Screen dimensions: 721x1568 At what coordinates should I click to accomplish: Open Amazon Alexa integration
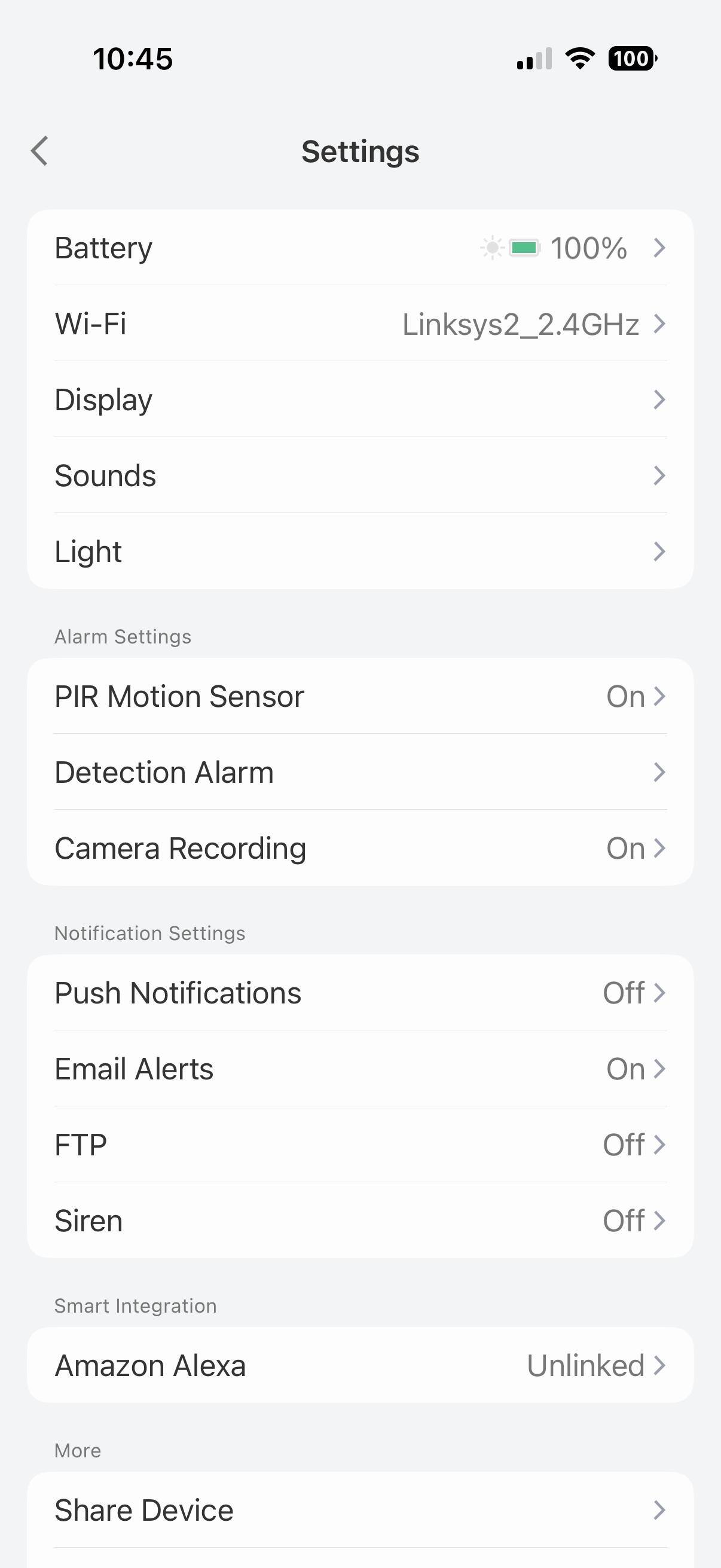click(x=360, y=1365)
